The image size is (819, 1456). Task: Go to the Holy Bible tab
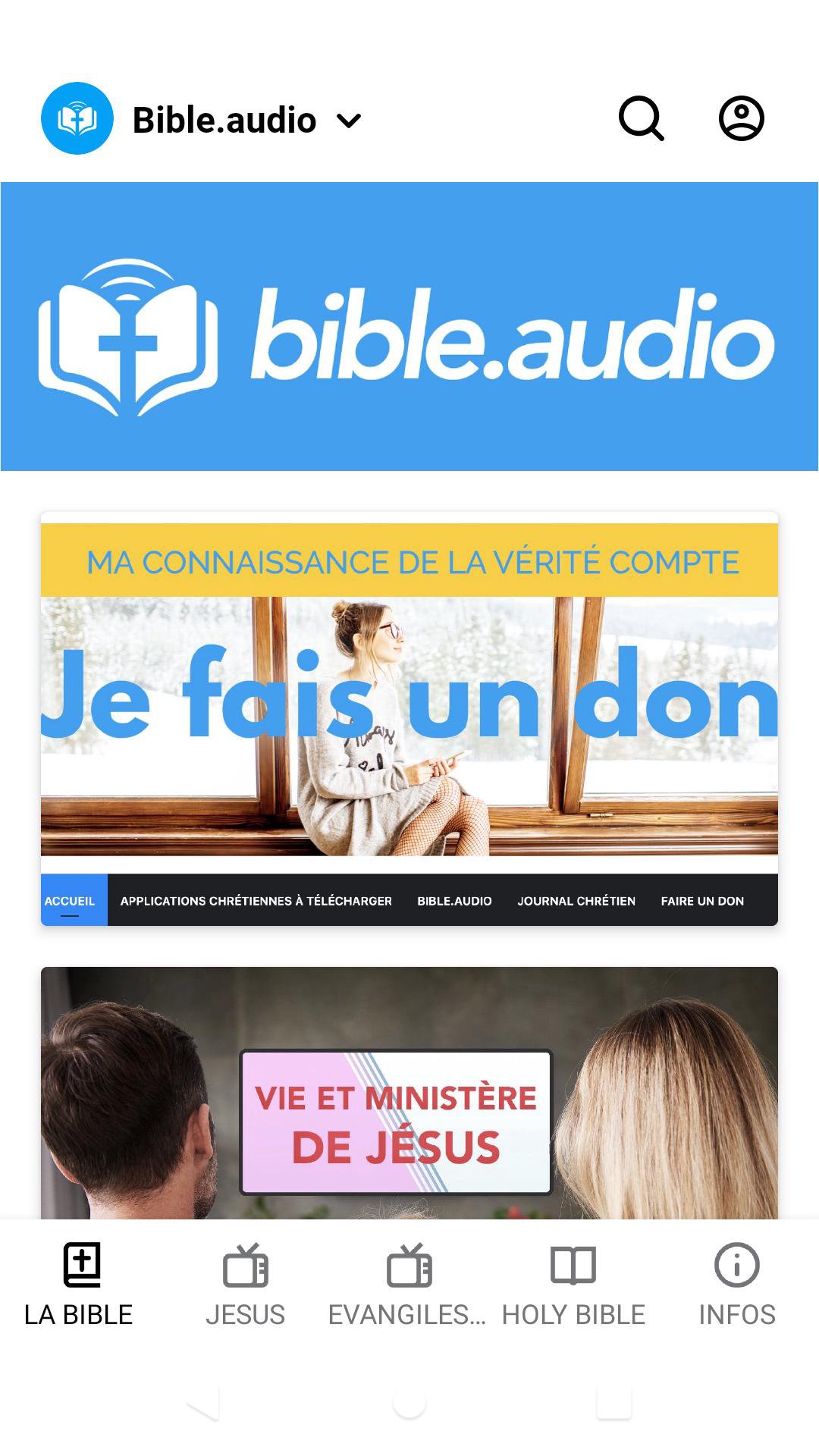[573, 1285]
